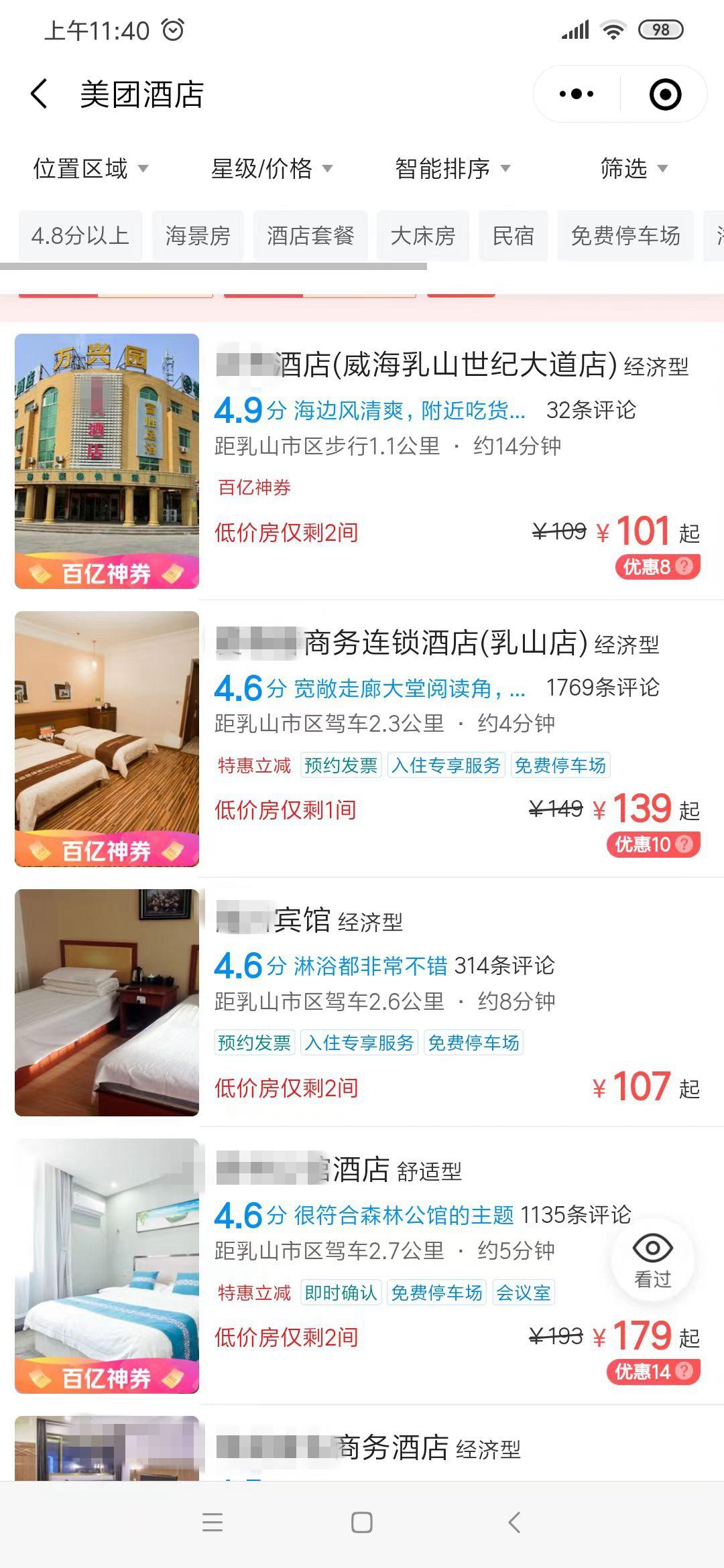
Task: Open the 舒适型 hotel priced at ¥179
Action: point(361,1170)
